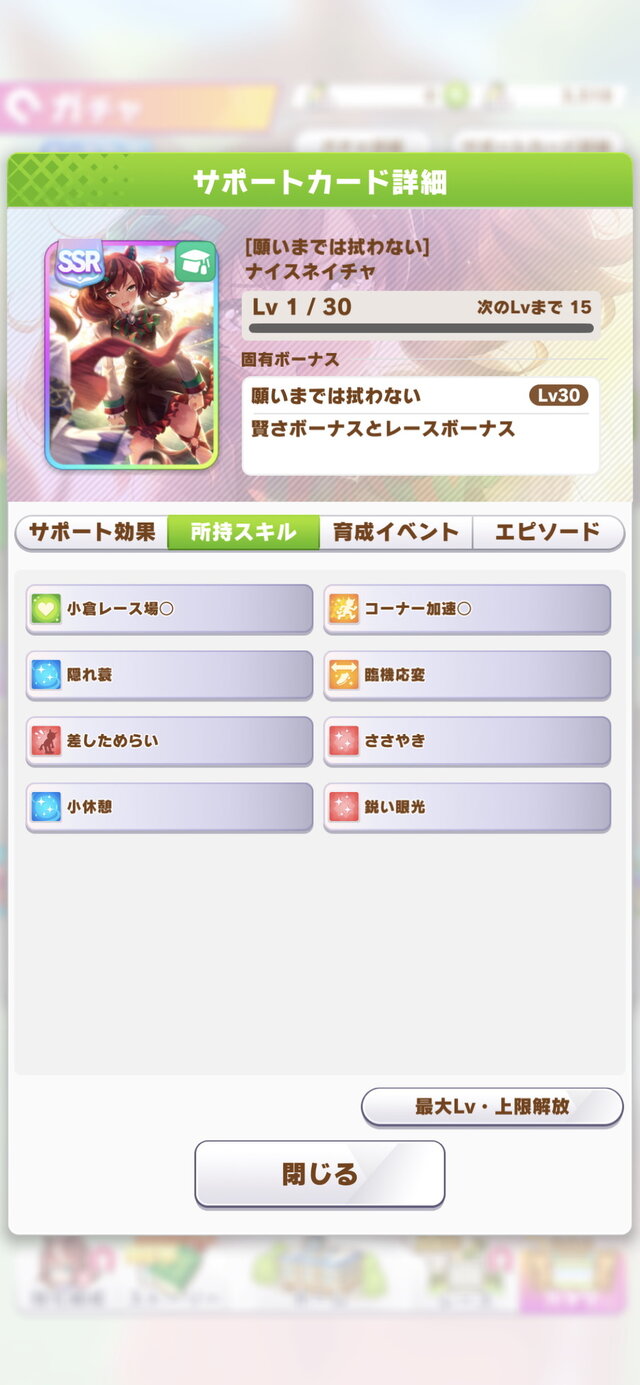Open the ささやき skill

coord(467,741)
